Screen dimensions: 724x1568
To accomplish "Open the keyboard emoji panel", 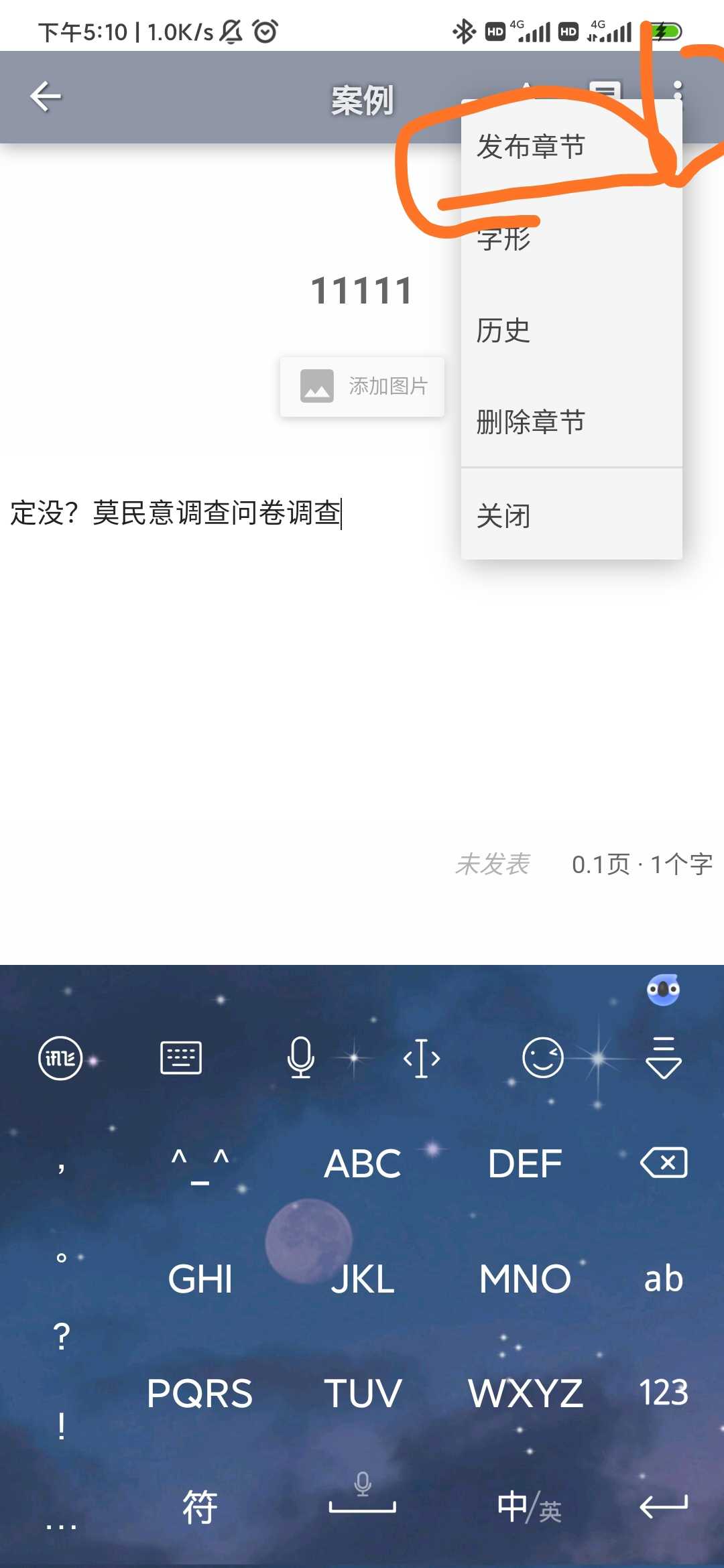I will point(542,1058).
